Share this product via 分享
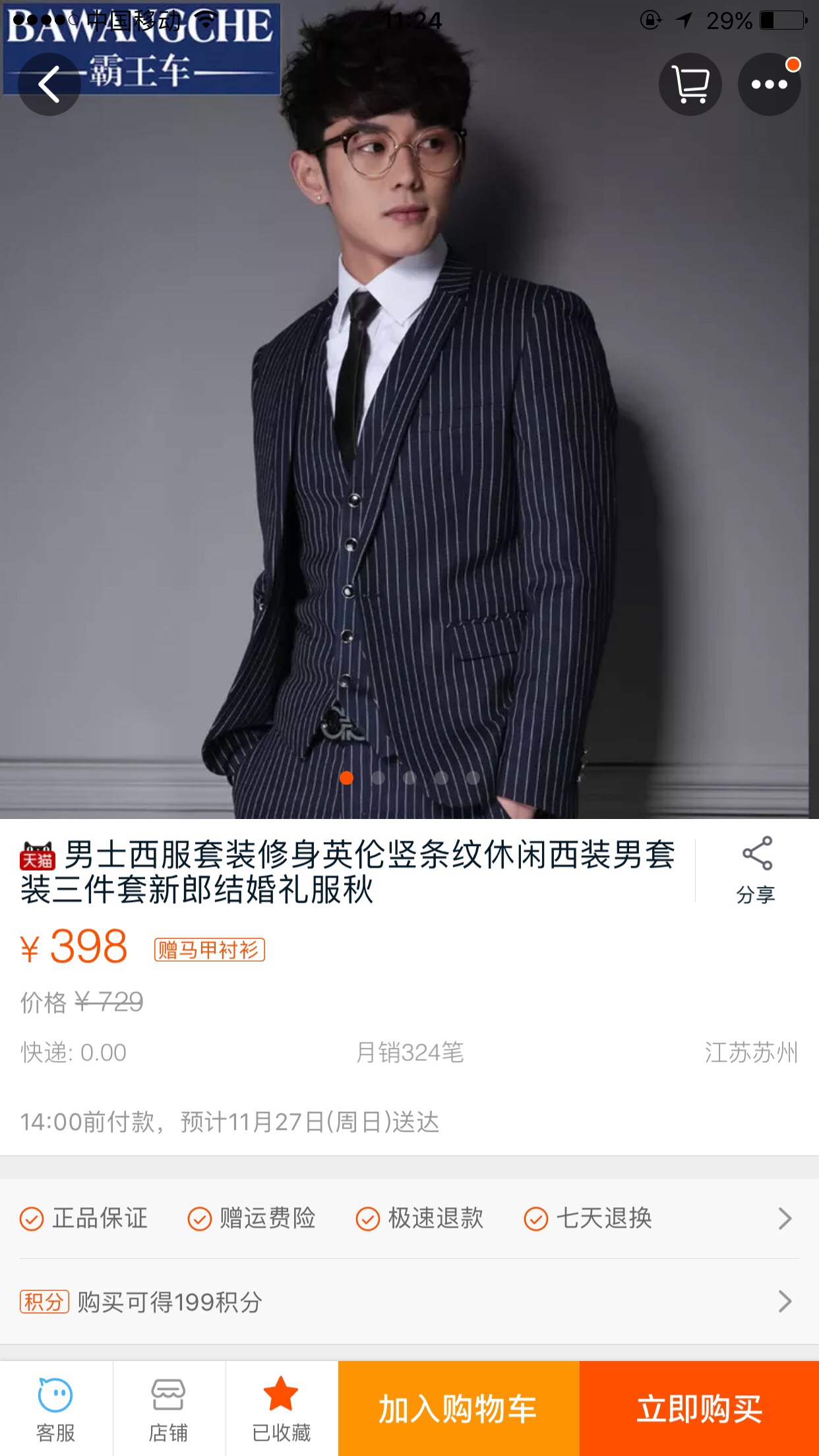This screenshot has width=819, height=1456. [756, 870]
